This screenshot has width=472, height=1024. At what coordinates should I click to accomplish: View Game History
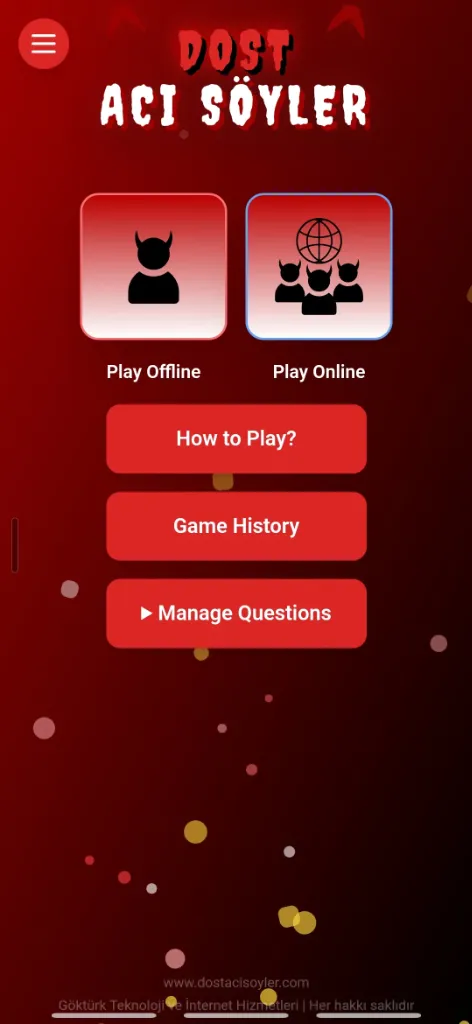pos(236,526)
